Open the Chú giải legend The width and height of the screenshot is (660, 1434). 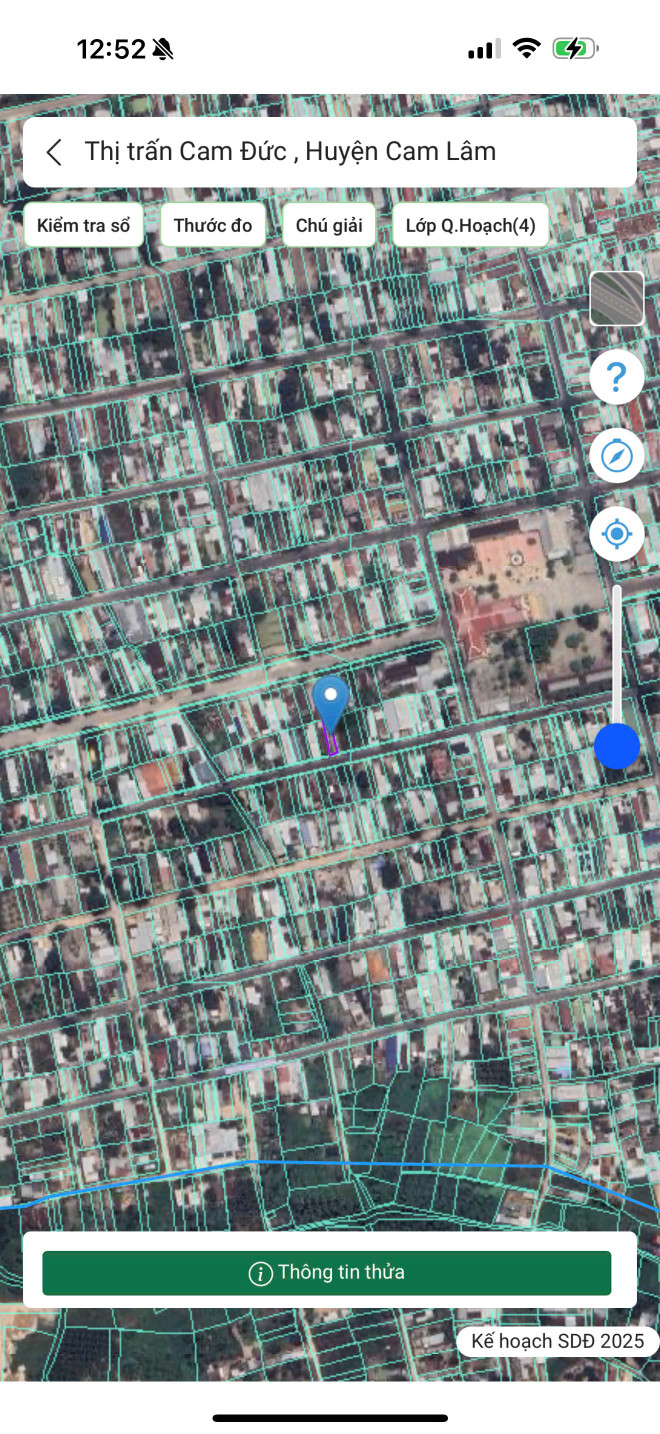tap(329, 225)
